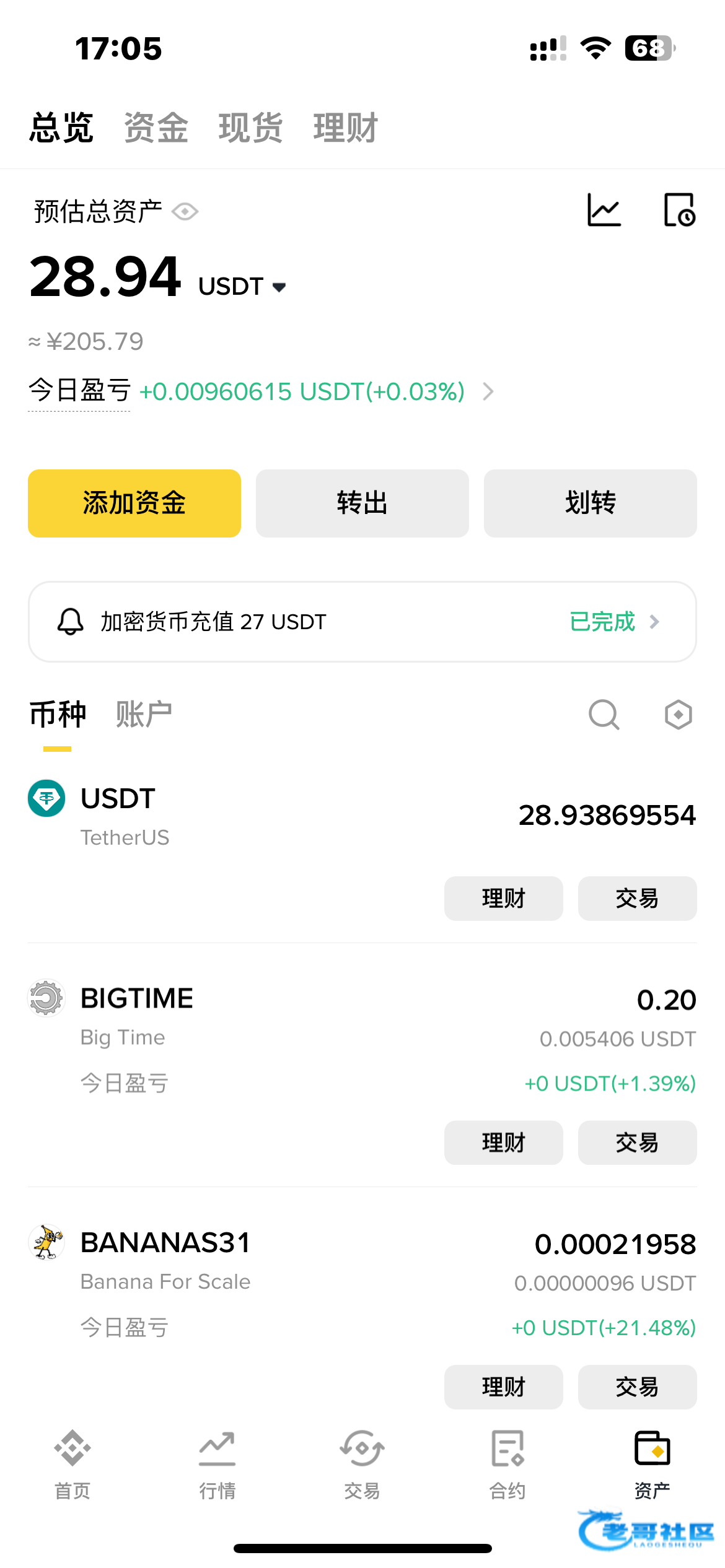Tap the 划转 transfer button
Image resolution: width=725 pixels, height=1568 pixels.
click(590, 503)
